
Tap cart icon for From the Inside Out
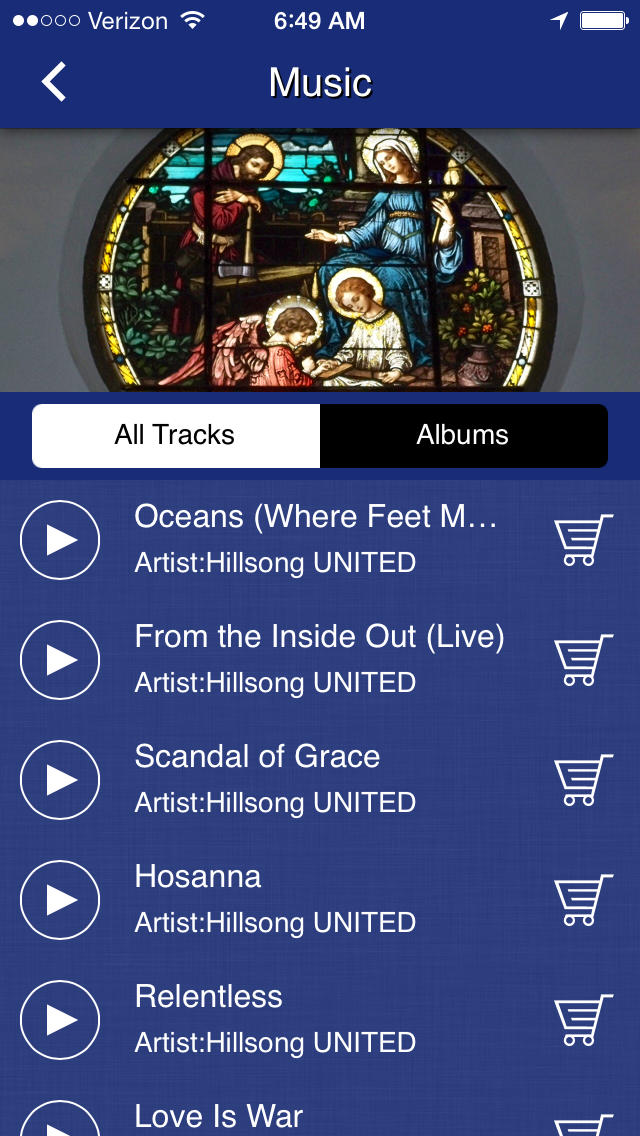(x=583, y=659)
